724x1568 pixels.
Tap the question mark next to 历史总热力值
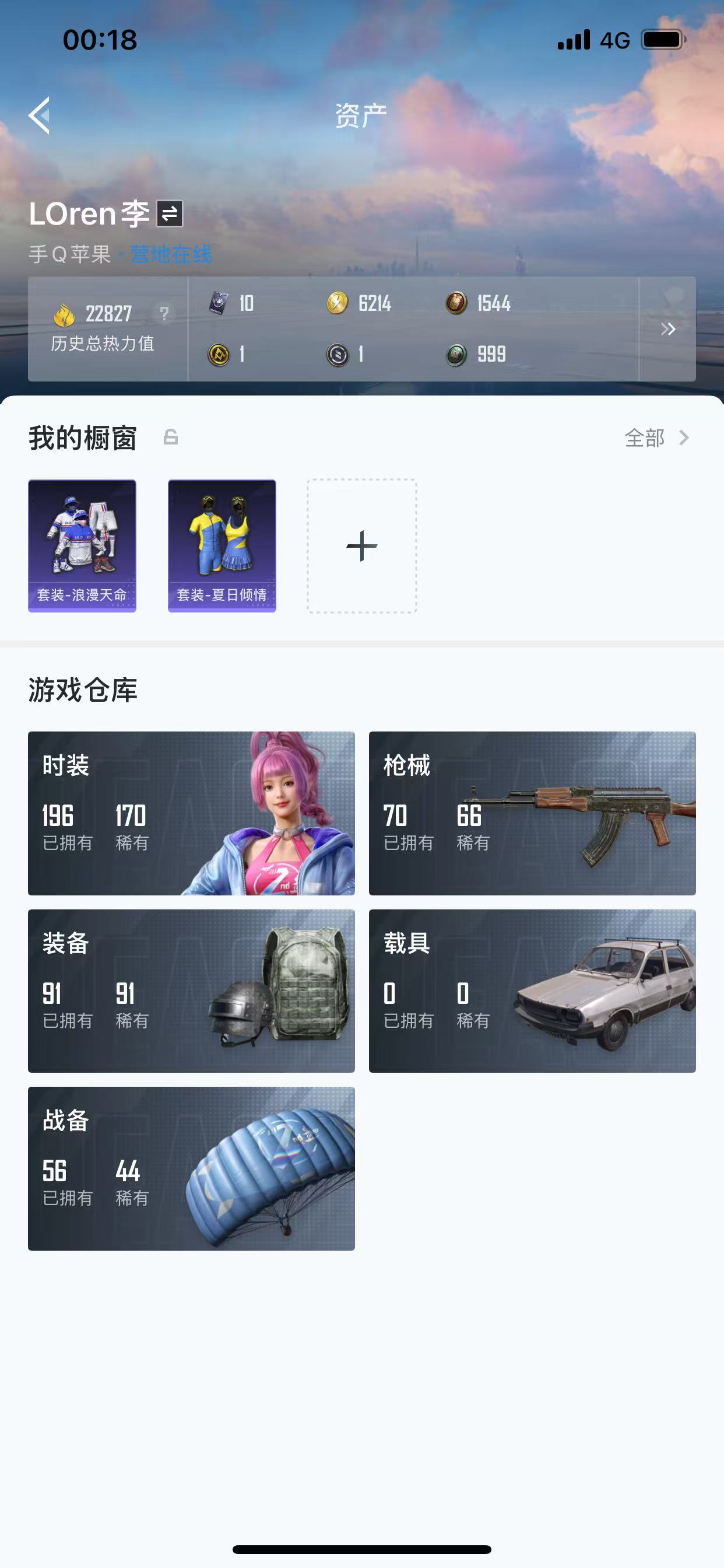tap(164, 313)
